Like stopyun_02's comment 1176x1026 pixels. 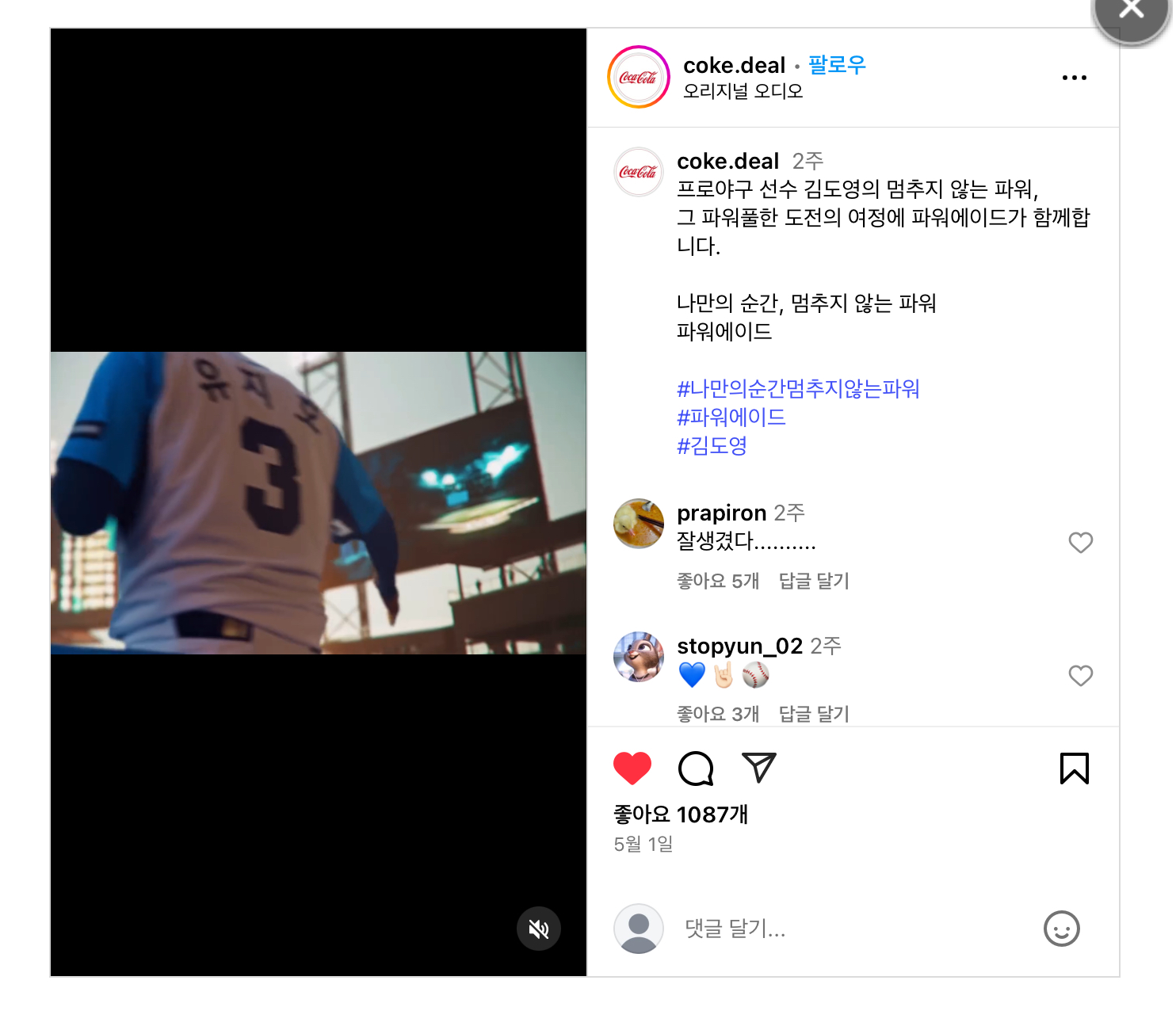click(1080, 676)
